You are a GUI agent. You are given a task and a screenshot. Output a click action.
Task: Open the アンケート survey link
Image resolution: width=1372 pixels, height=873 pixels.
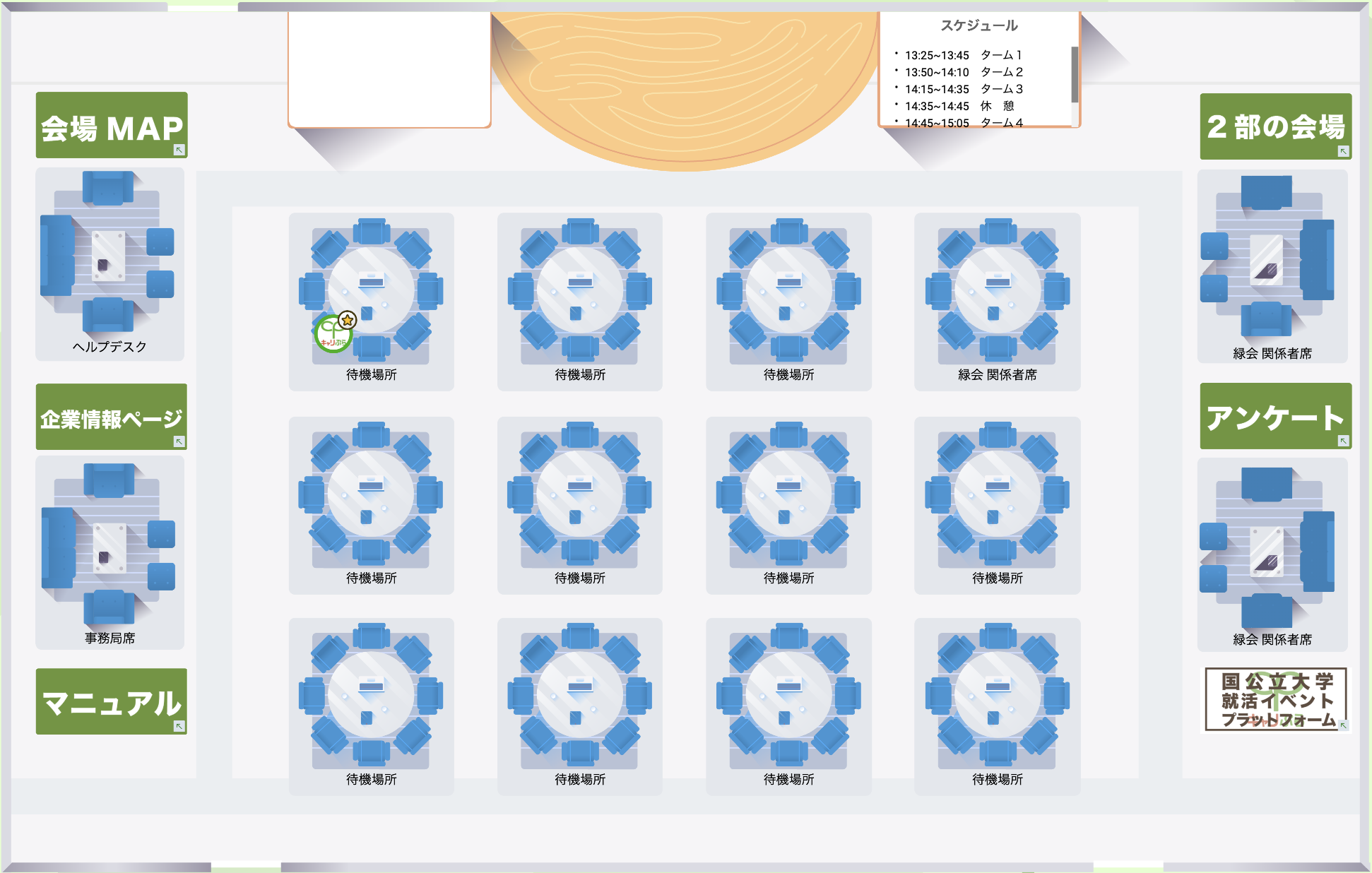(x=1275, y=417)
